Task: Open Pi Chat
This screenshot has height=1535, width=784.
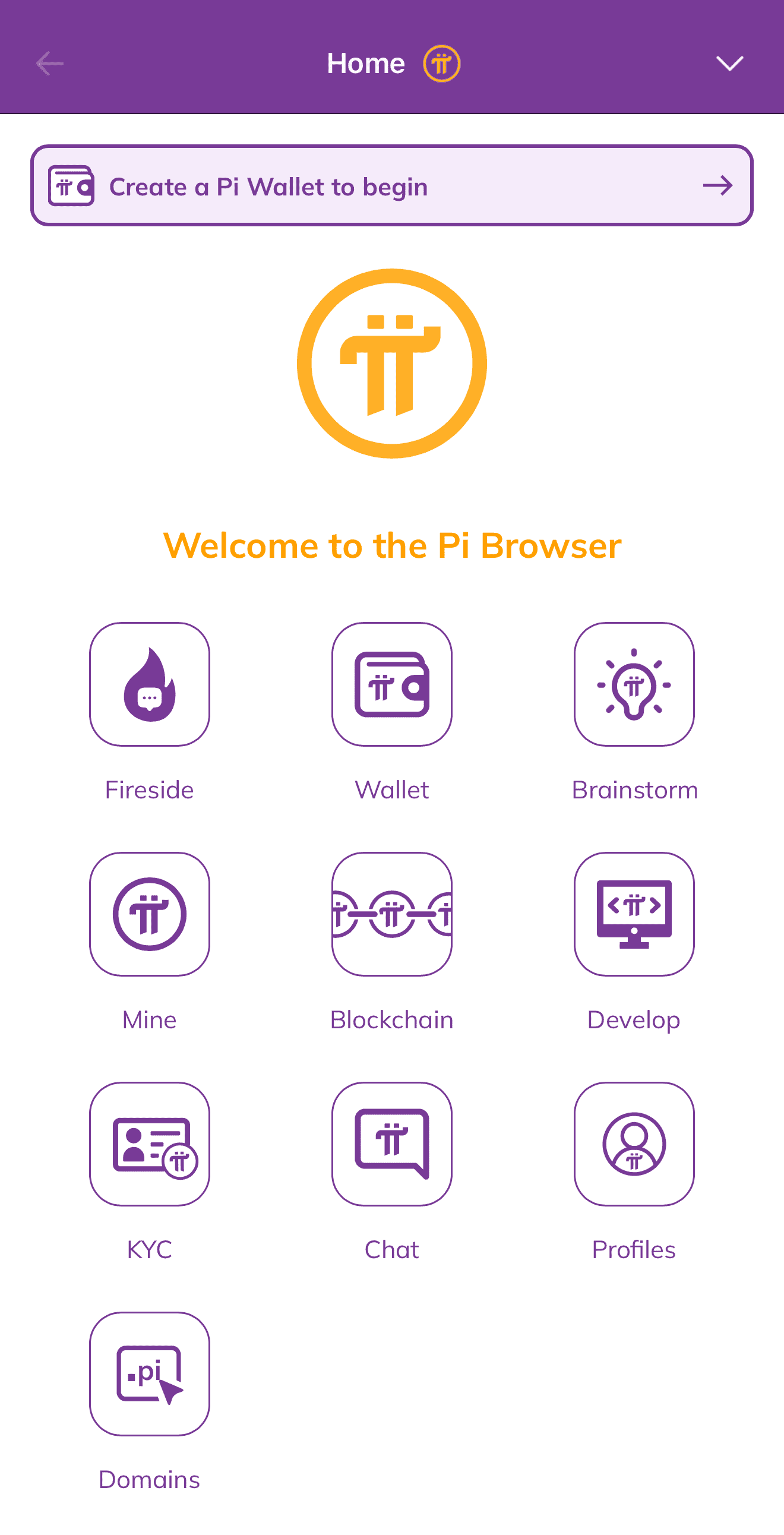Action: (391, 1144)
